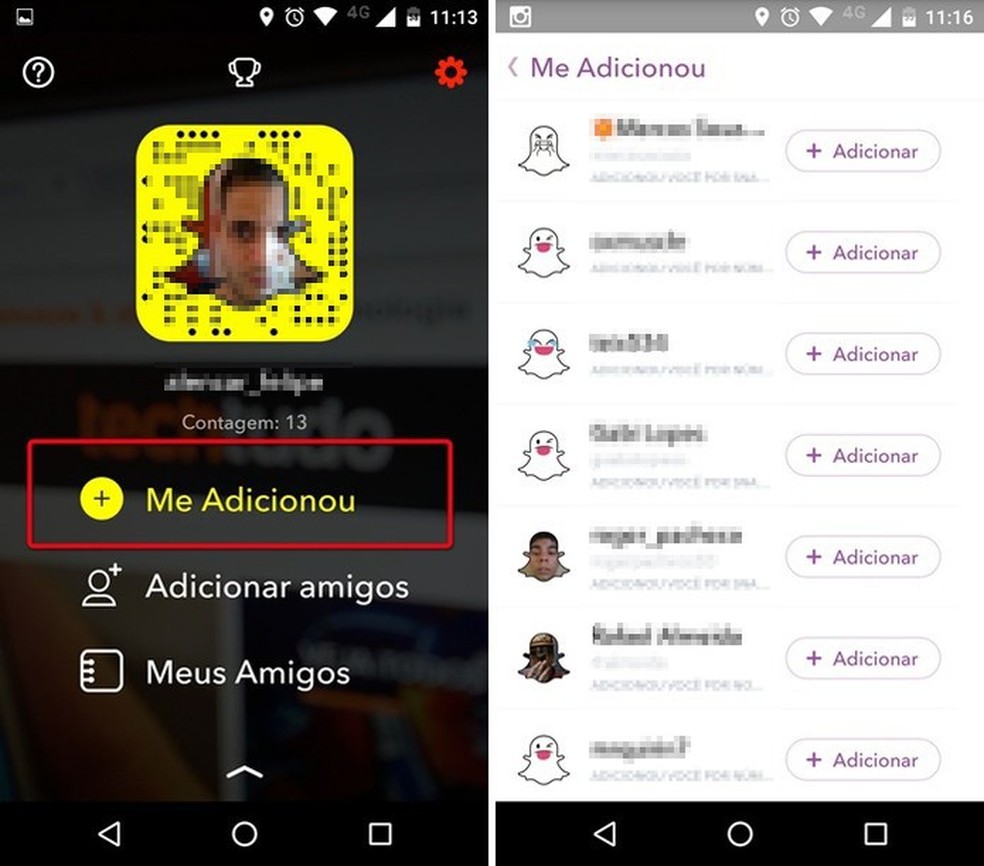984x866 pixels.
Task: Add the user with the cap photo avatar
Action: [x=862, y=659]
